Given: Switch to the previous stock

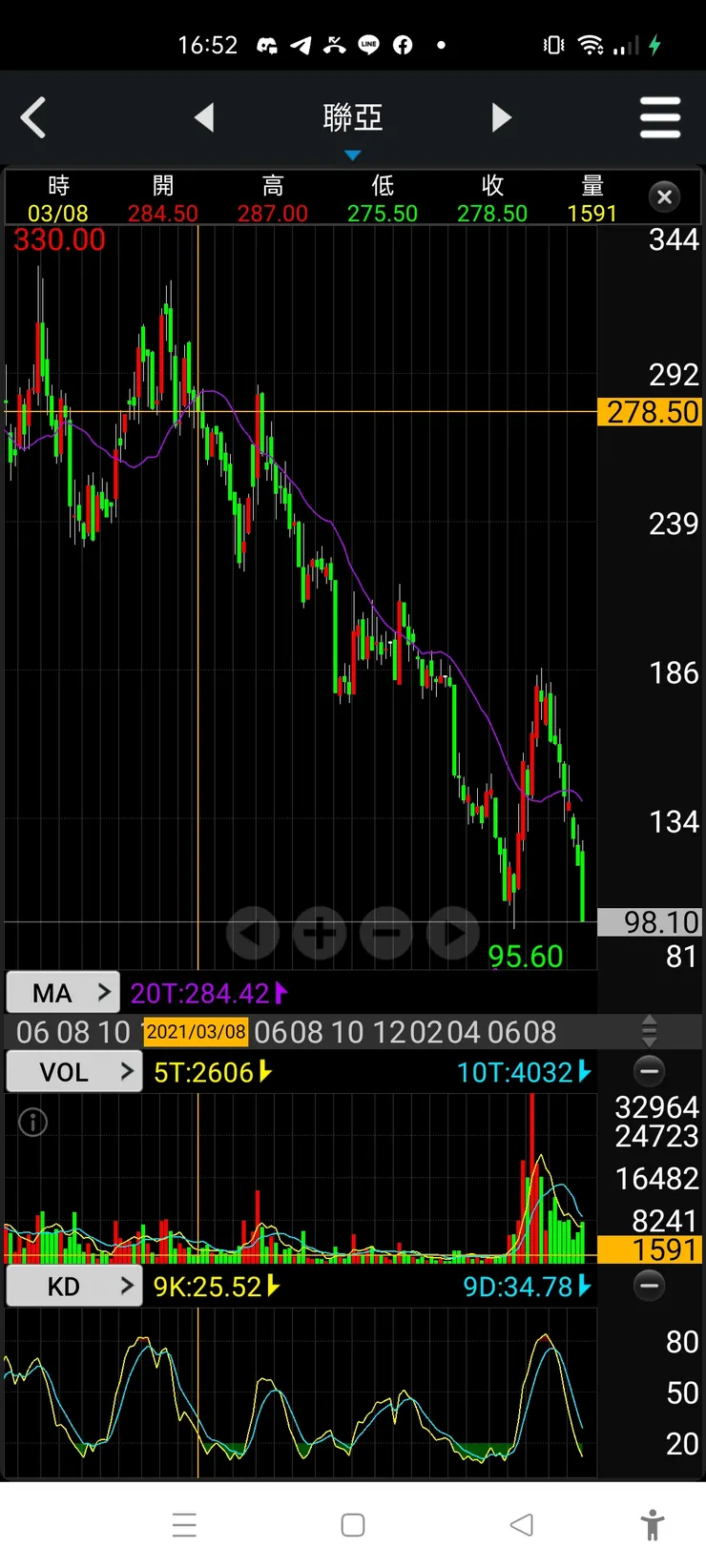Looking at the screenshot, I should point(204,118).
